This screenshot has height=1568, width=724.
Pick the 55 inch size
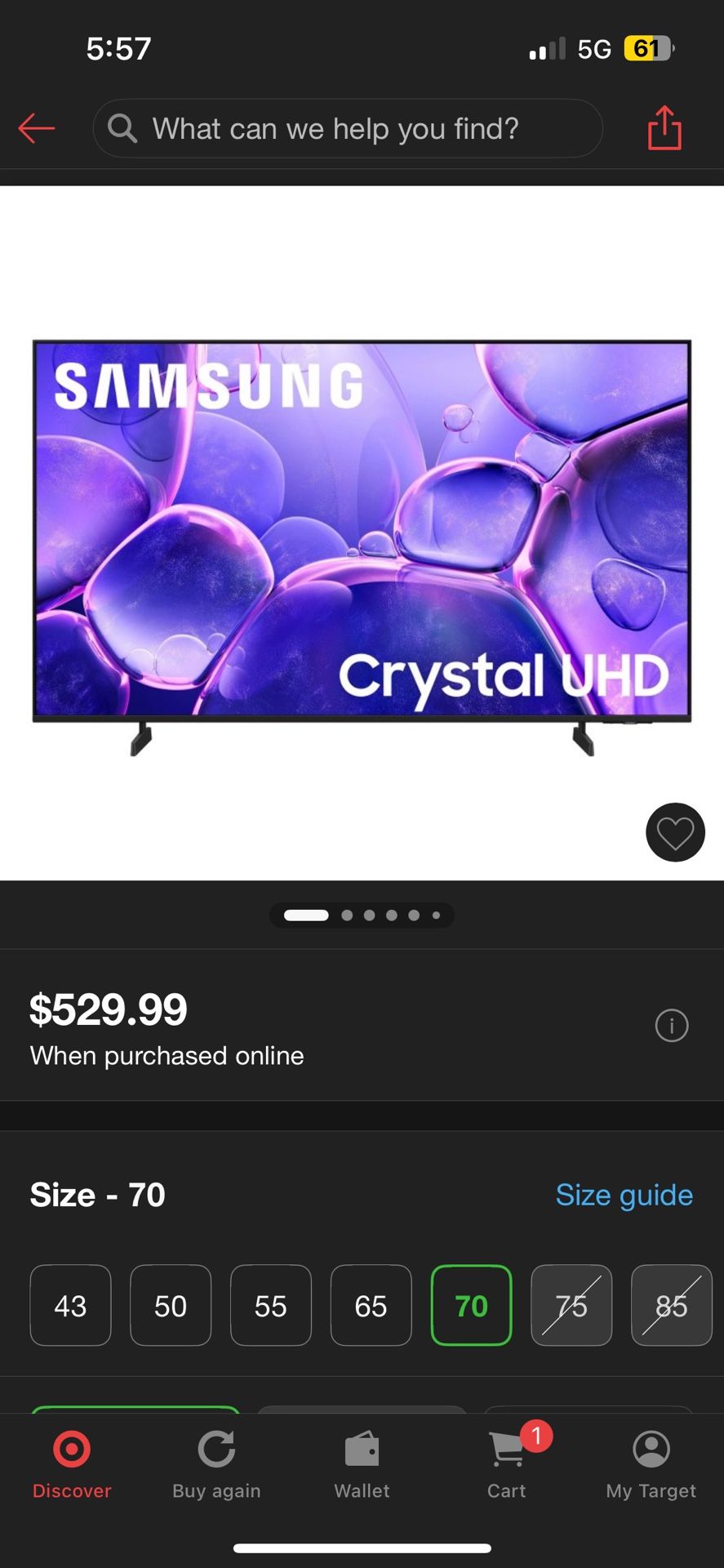click(271, 1305)
